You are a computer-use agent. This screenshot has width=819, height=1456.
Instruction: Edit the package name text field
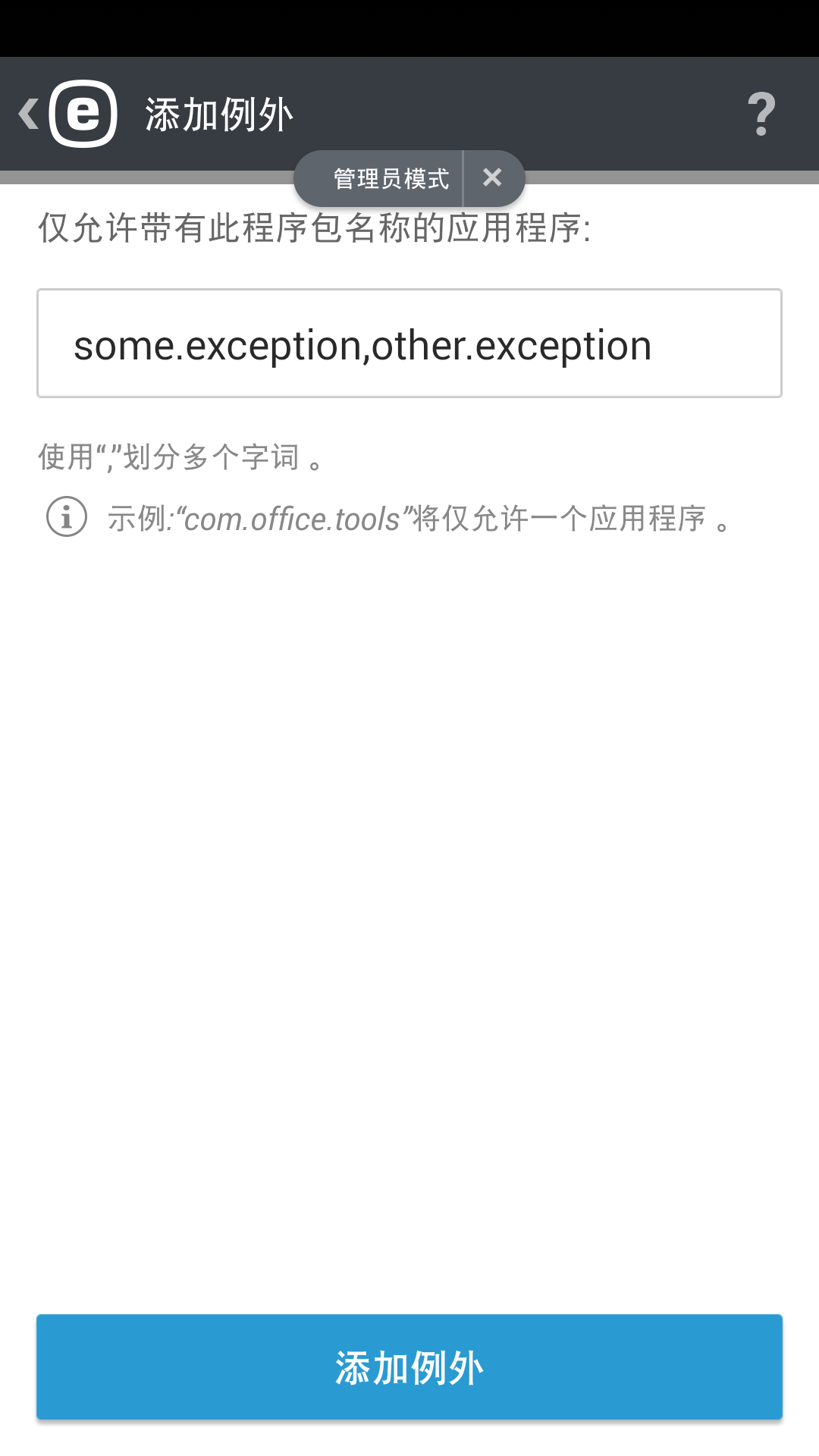point(409,344)
